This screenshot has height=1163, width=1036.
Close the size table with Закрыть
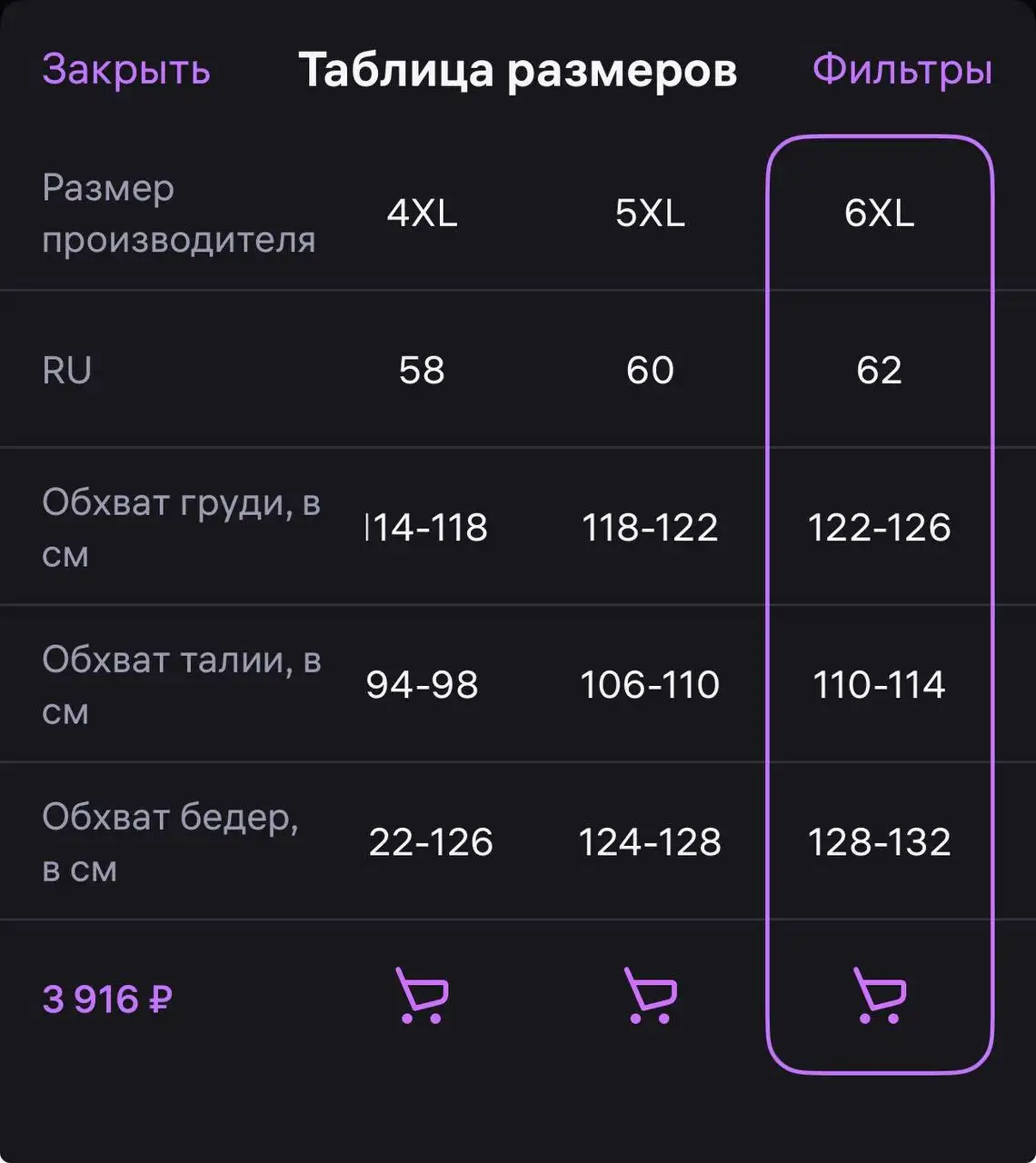tap(125, 69)
